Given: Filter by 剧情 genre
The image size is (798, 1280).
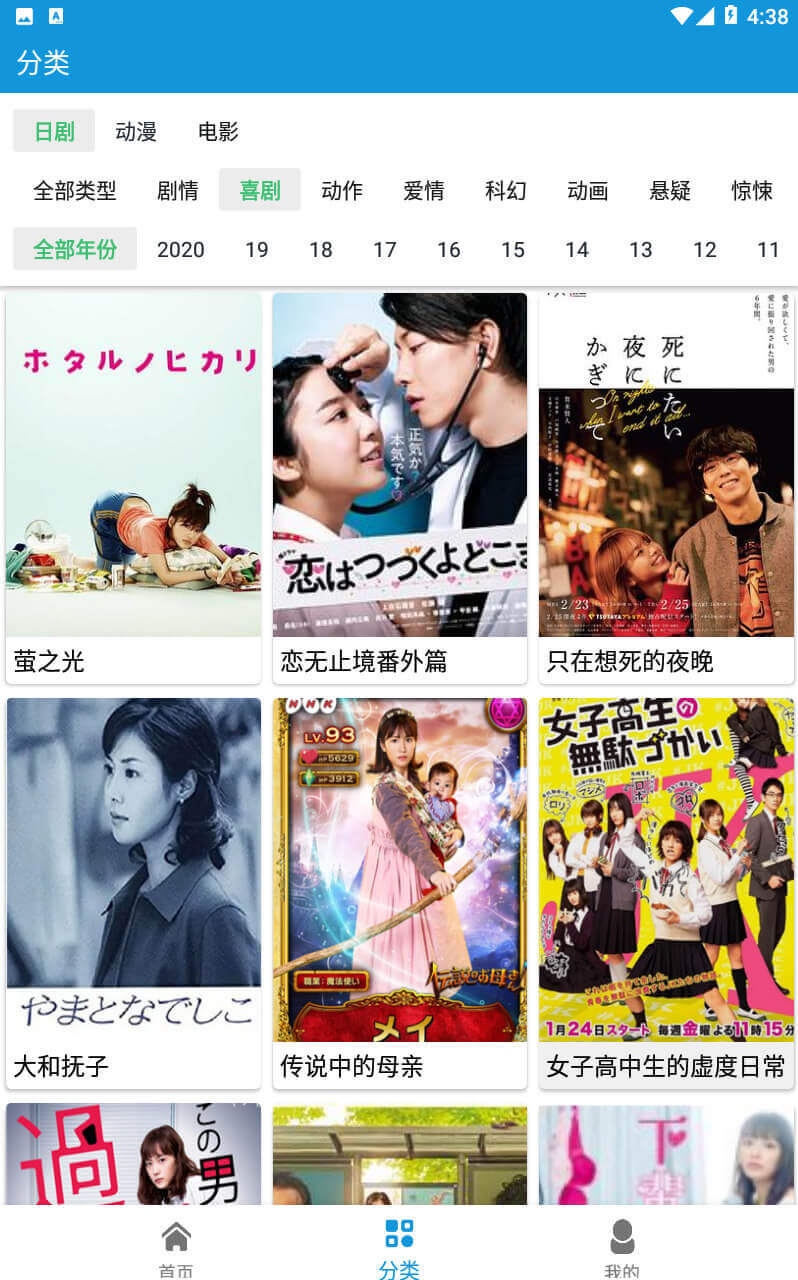Looking at the screenshot, I should pyautogui.click(x=178, y=190).
